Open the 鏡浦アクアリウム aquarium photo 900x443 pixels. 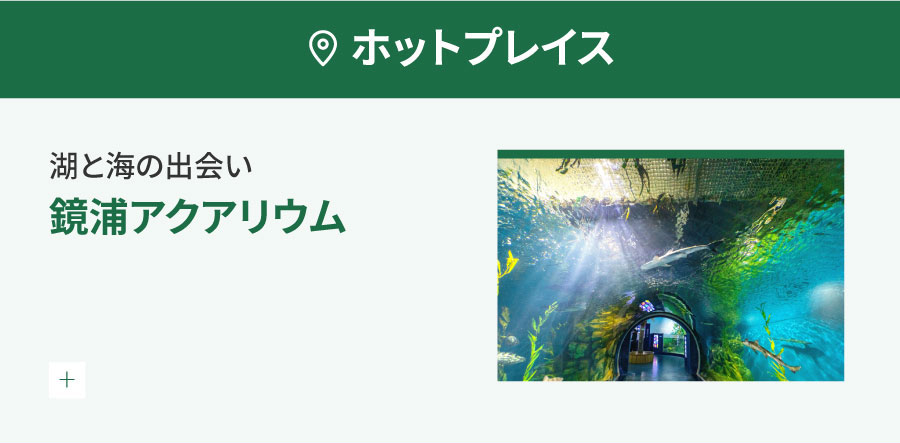coord(670,266)
